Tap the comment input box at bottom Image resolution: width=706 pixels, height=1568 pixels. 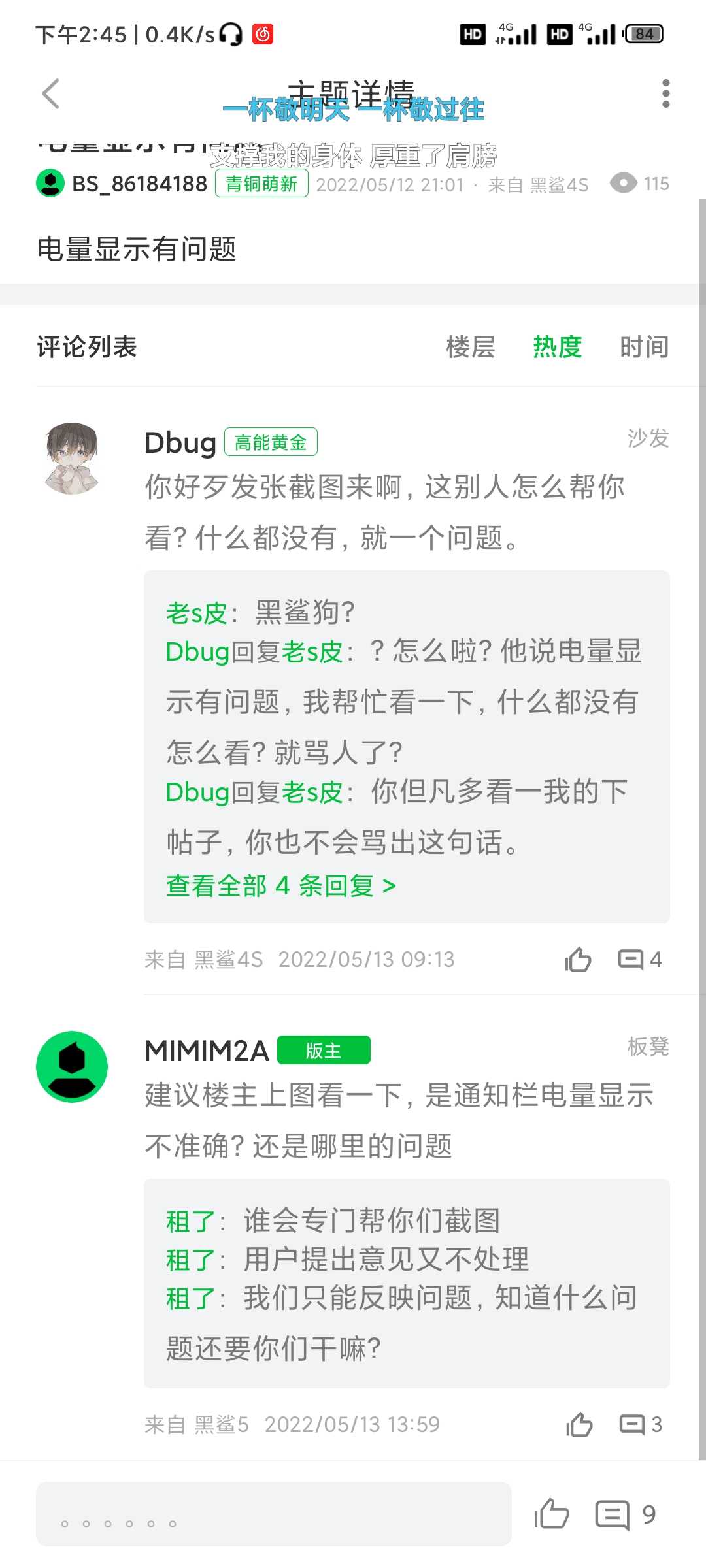pyautogui.click(x=273, y=1514)
